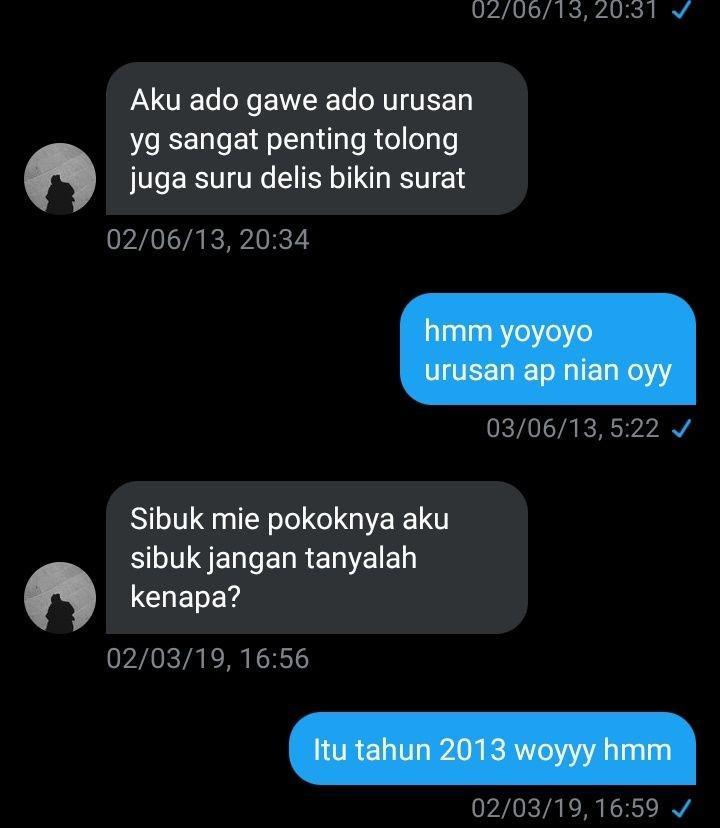Open sender's avatar beside 'Aku ado gawe' message
Screen dimensions: 720x828
point(60,179)
